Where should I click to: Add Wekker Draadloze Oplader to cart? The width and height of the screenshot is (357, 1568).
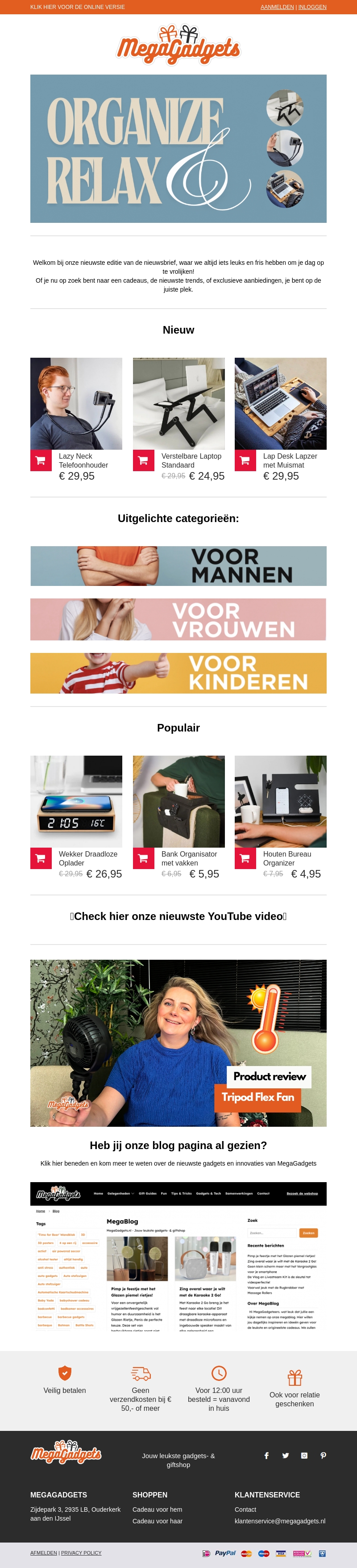pos(41,857)
